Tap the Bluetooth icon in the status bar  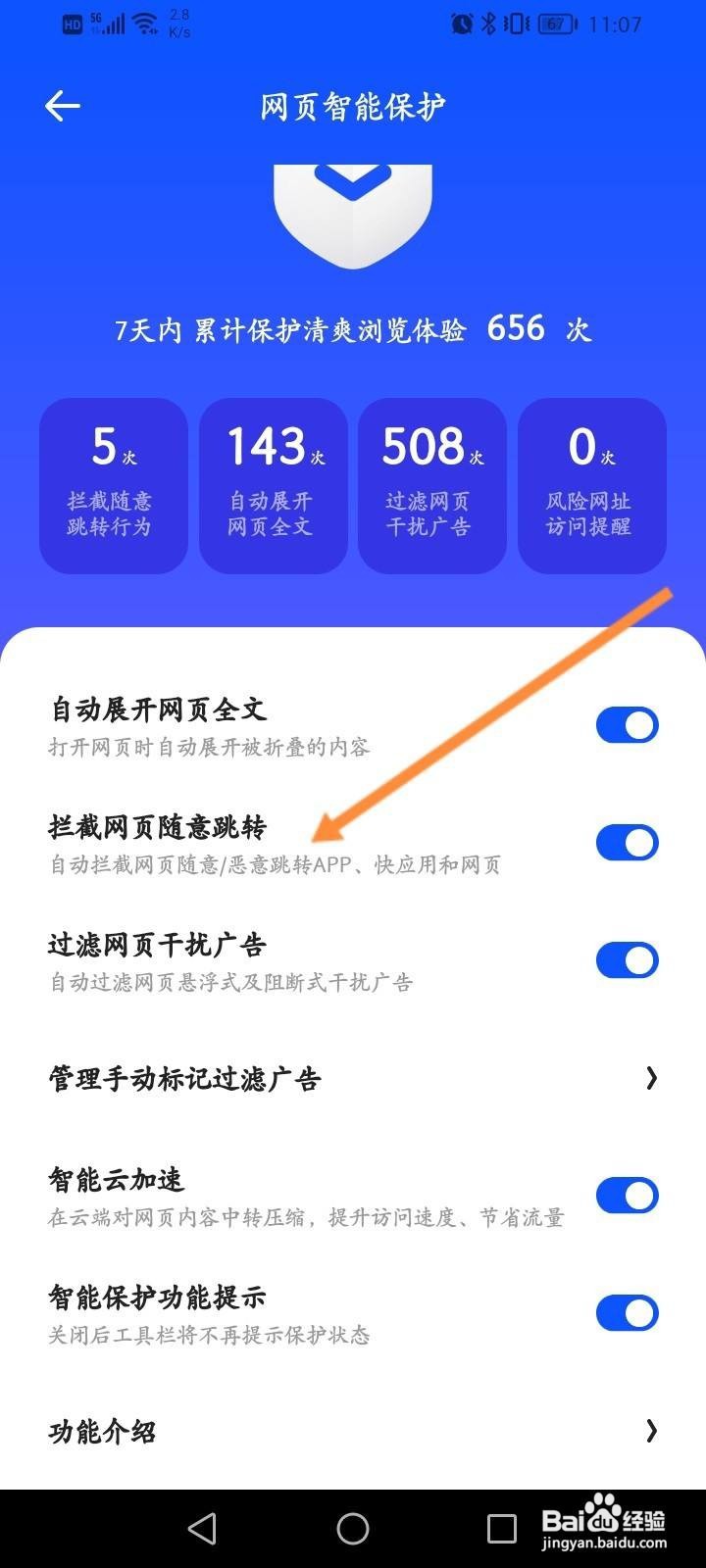pos(486,24)
